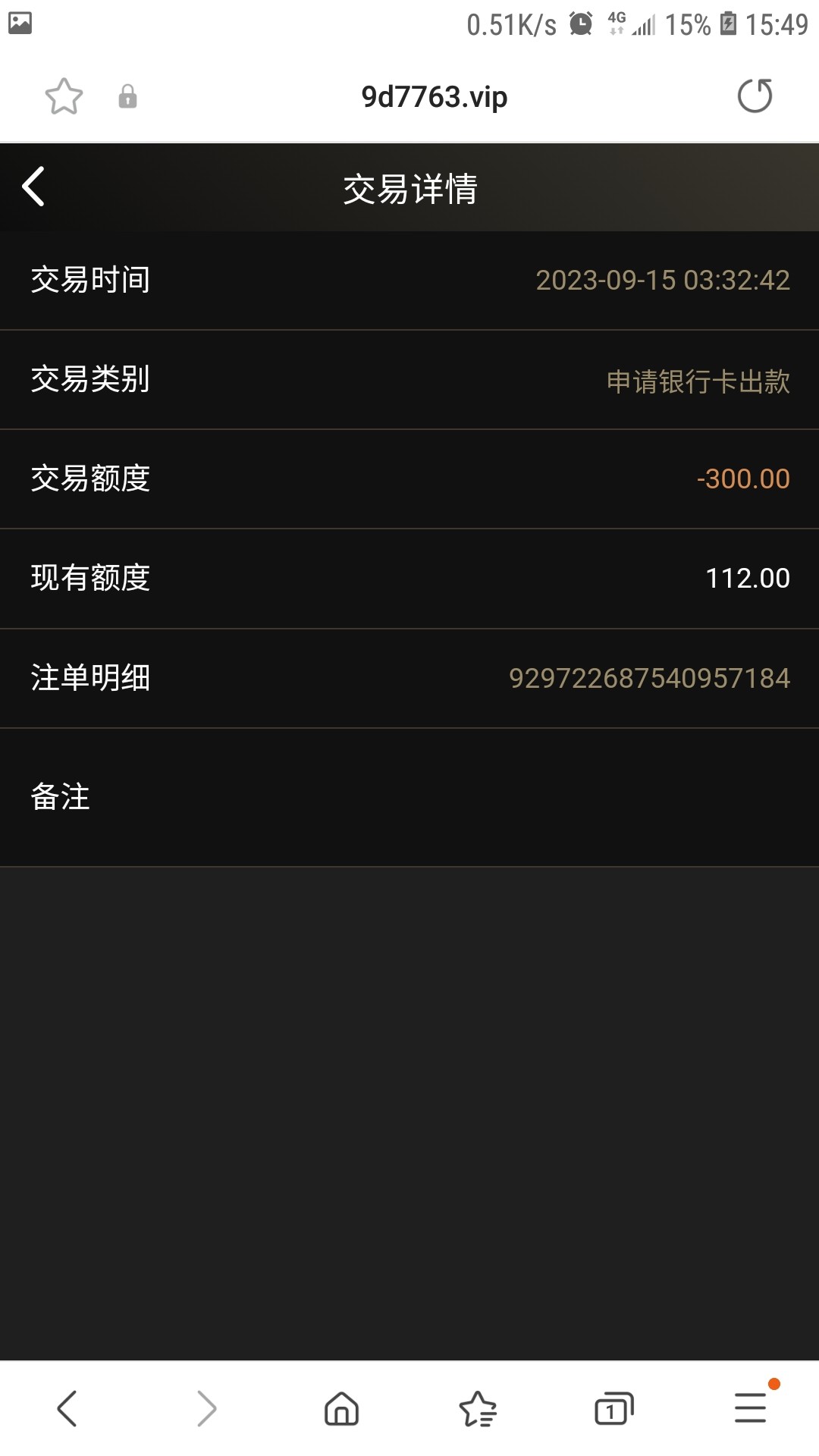The height and width of the screenshot is (1456, 819).
Task: Tap the star icon to bookmark this page
Action: point(64,97)
